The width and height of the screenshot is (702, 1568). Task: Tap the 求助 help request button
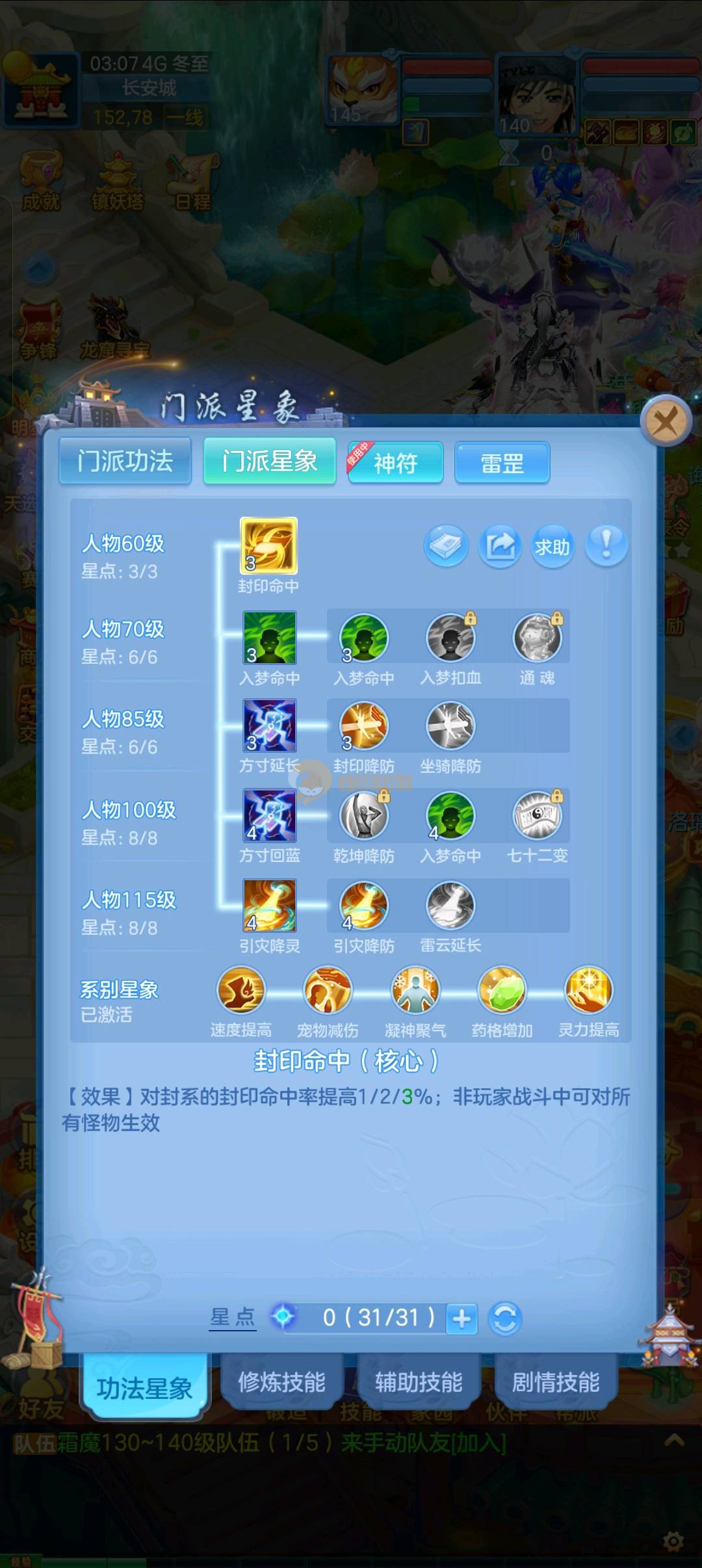coord(552,547)
